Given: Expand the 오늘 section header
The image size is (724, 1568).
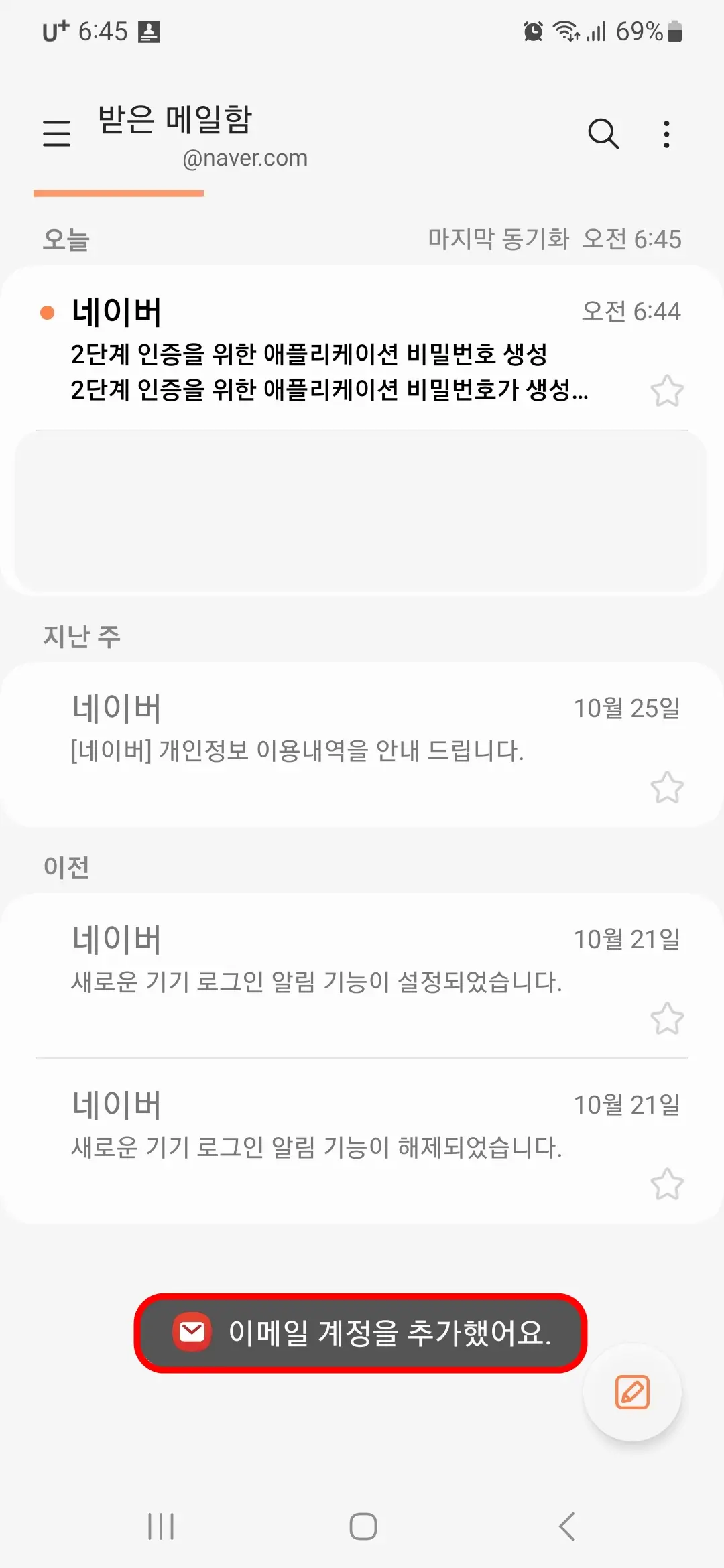Looking at the screenshot, I should point(66,239).
